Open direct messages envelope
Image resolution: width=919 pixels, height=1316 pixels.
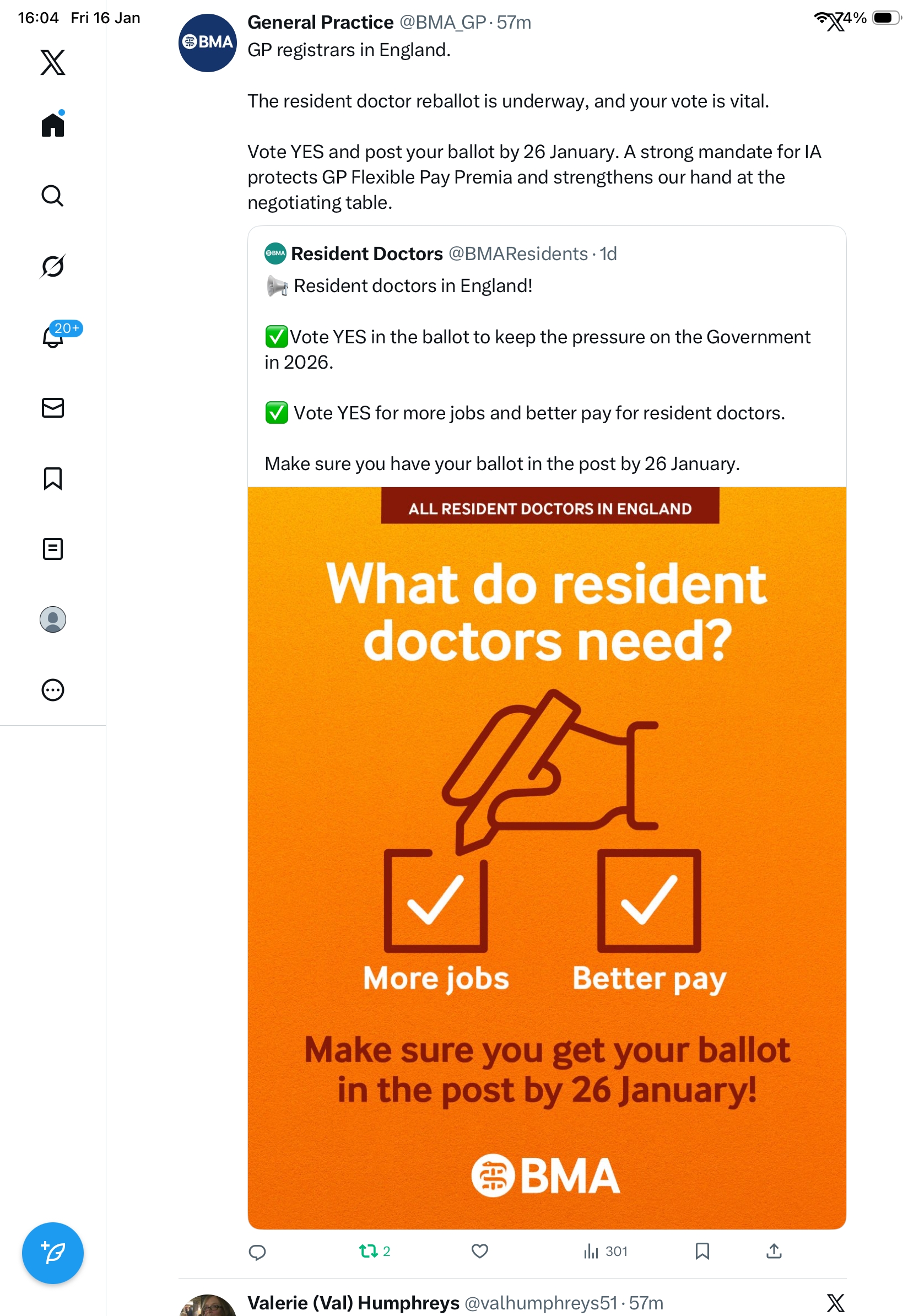53,407
